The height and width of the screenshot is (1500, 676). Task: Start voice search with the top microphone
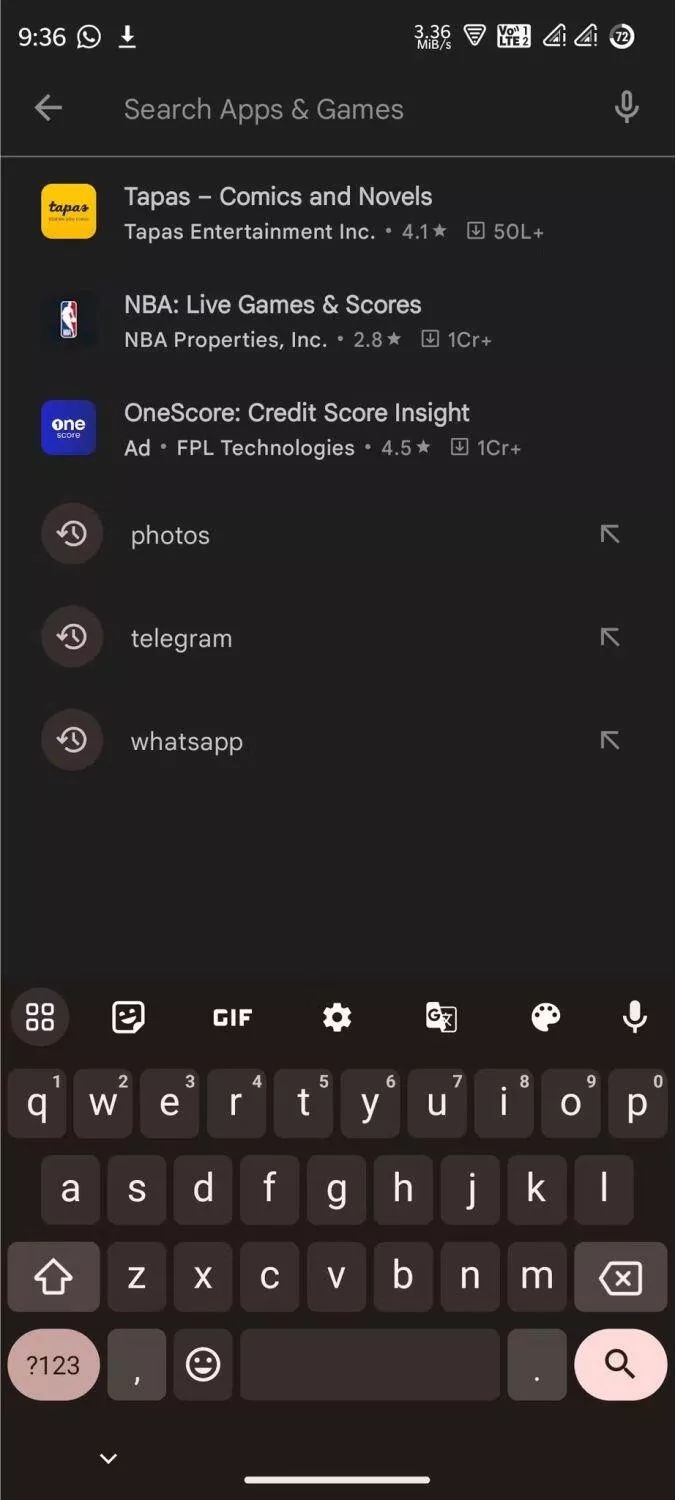[627, 108]
